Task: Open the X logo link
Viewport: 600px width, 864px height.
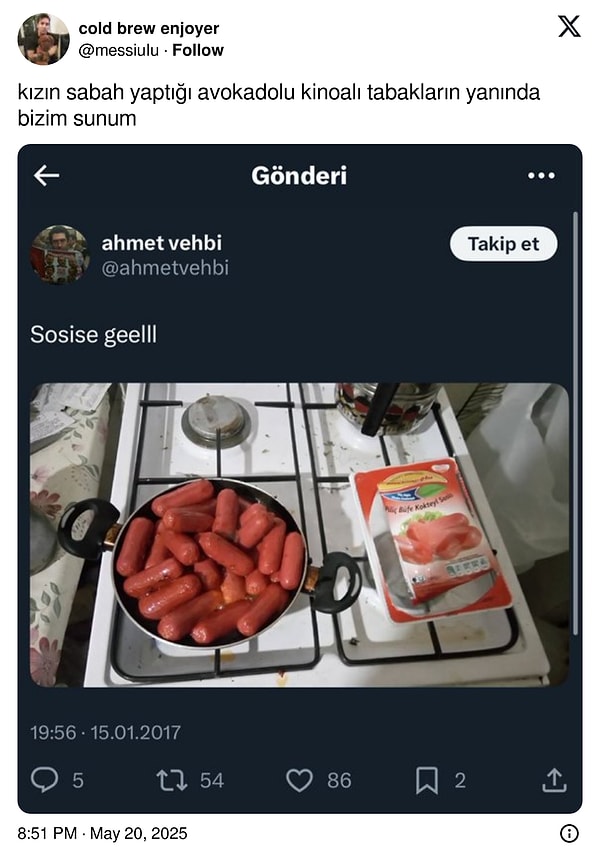Action: pyautogui.click(x=569, y=27)
